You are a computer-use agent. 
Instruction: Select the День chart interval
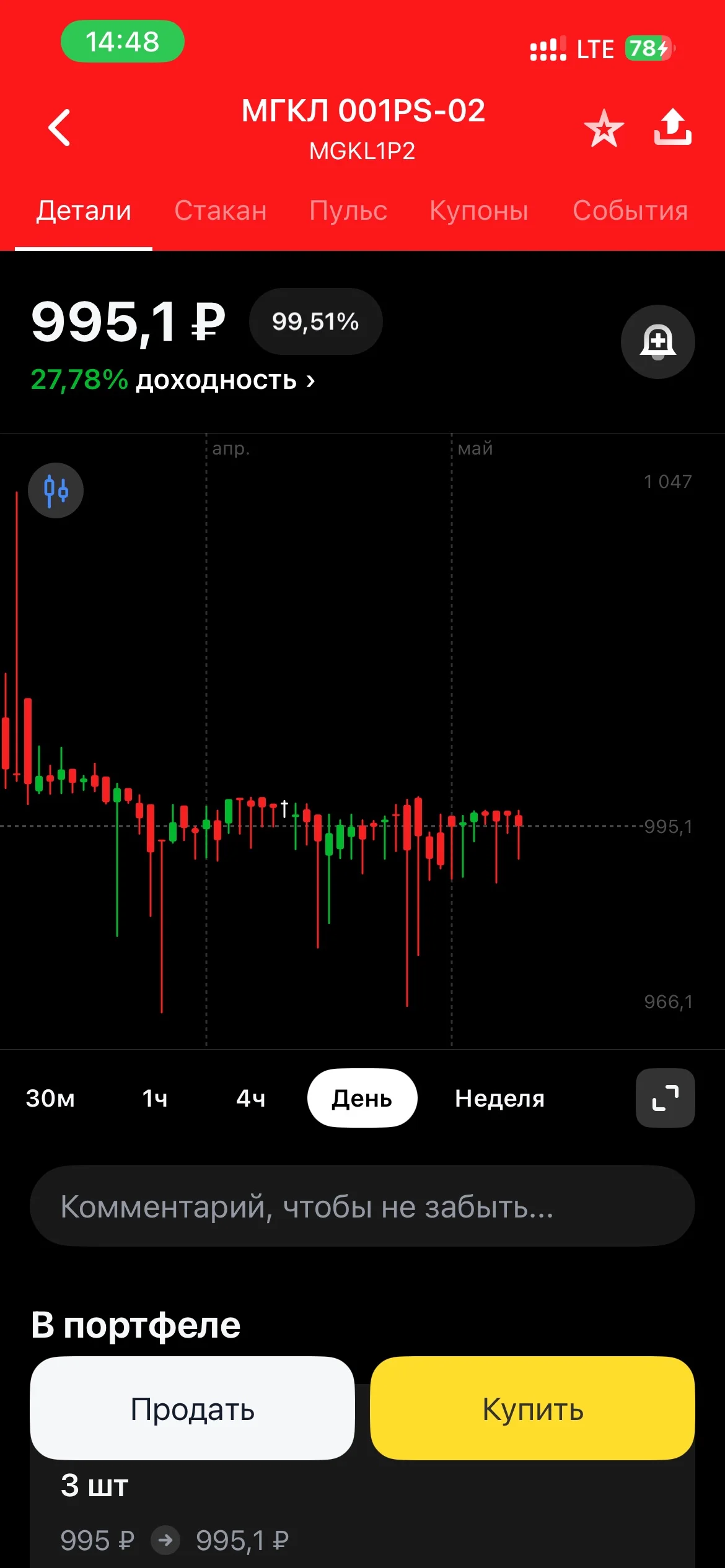(x=362, y=1098)
